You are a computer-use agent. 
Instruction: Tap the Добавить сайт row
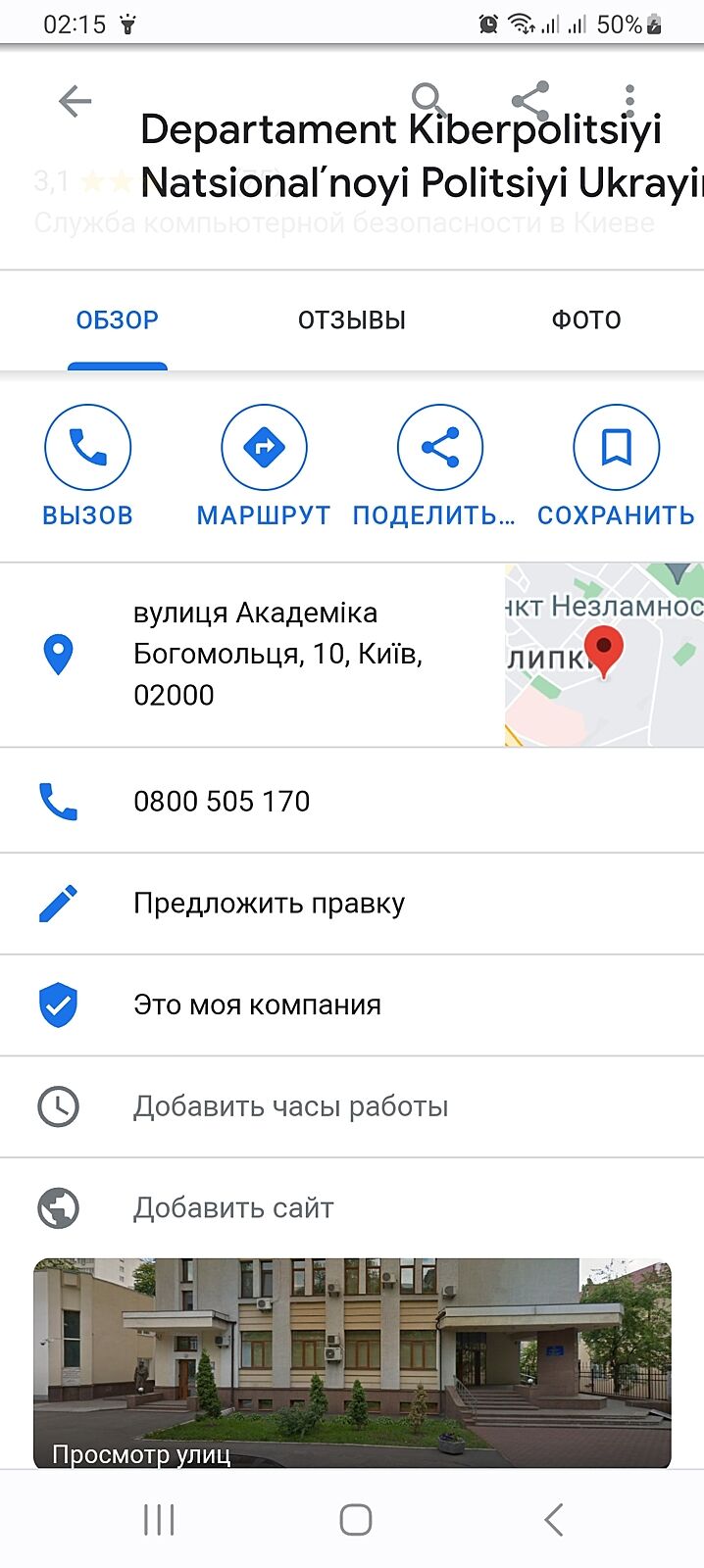click(233, 1208)
